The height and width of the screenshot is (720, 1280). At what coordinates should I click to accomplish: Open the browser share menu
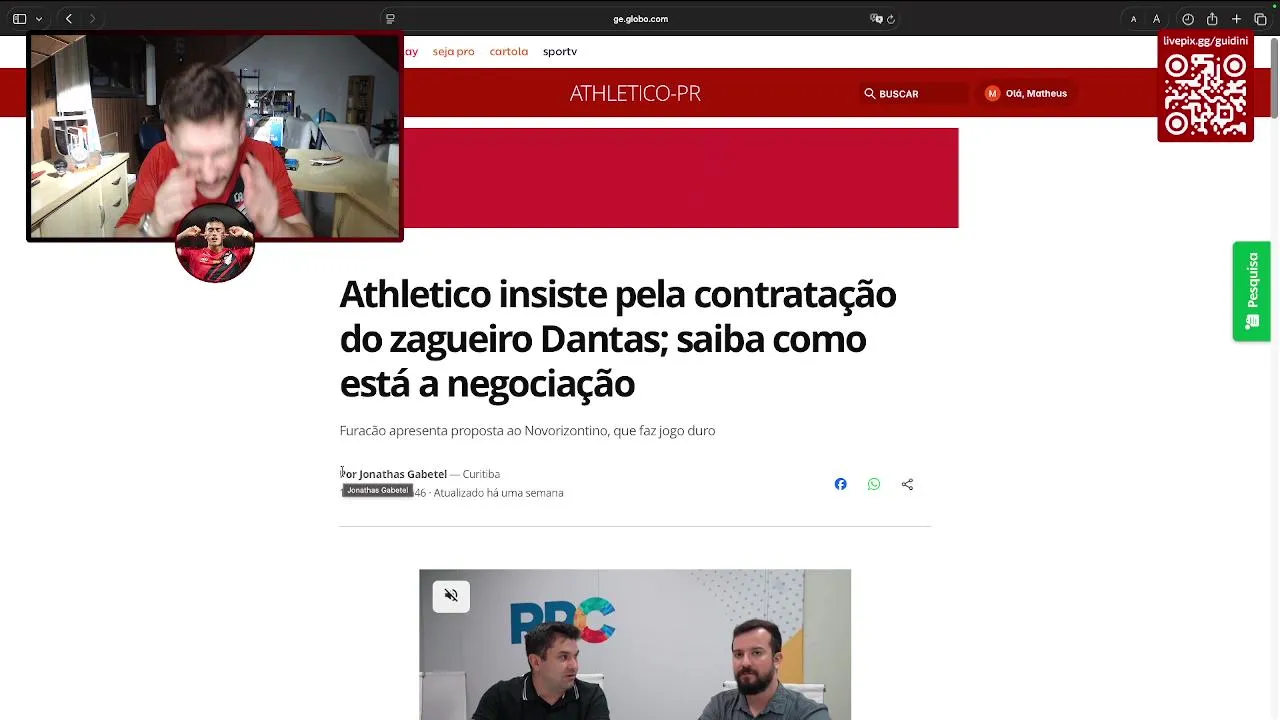[x=1212, y=19]
